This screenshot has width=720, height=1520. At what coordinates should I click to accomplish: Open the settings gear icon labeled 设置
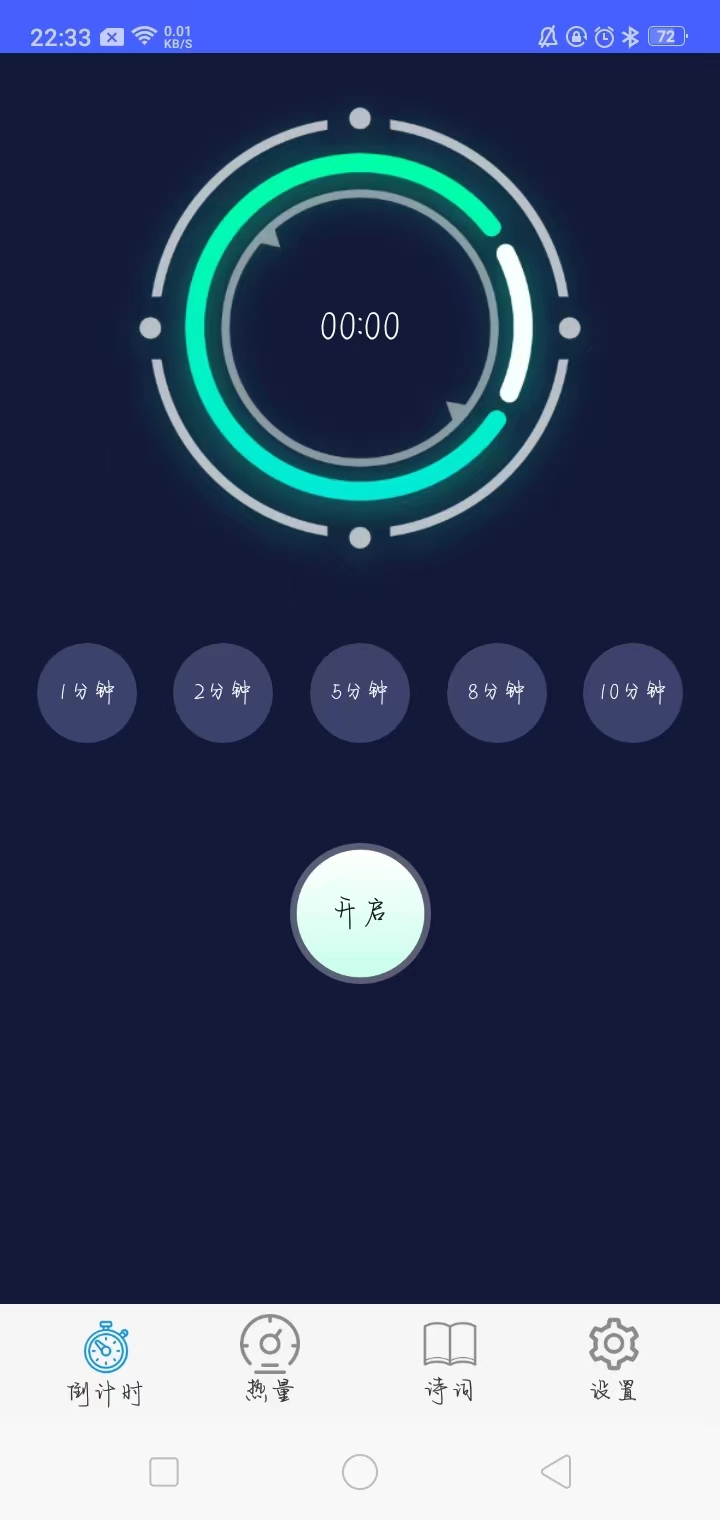coord(612,1344)
